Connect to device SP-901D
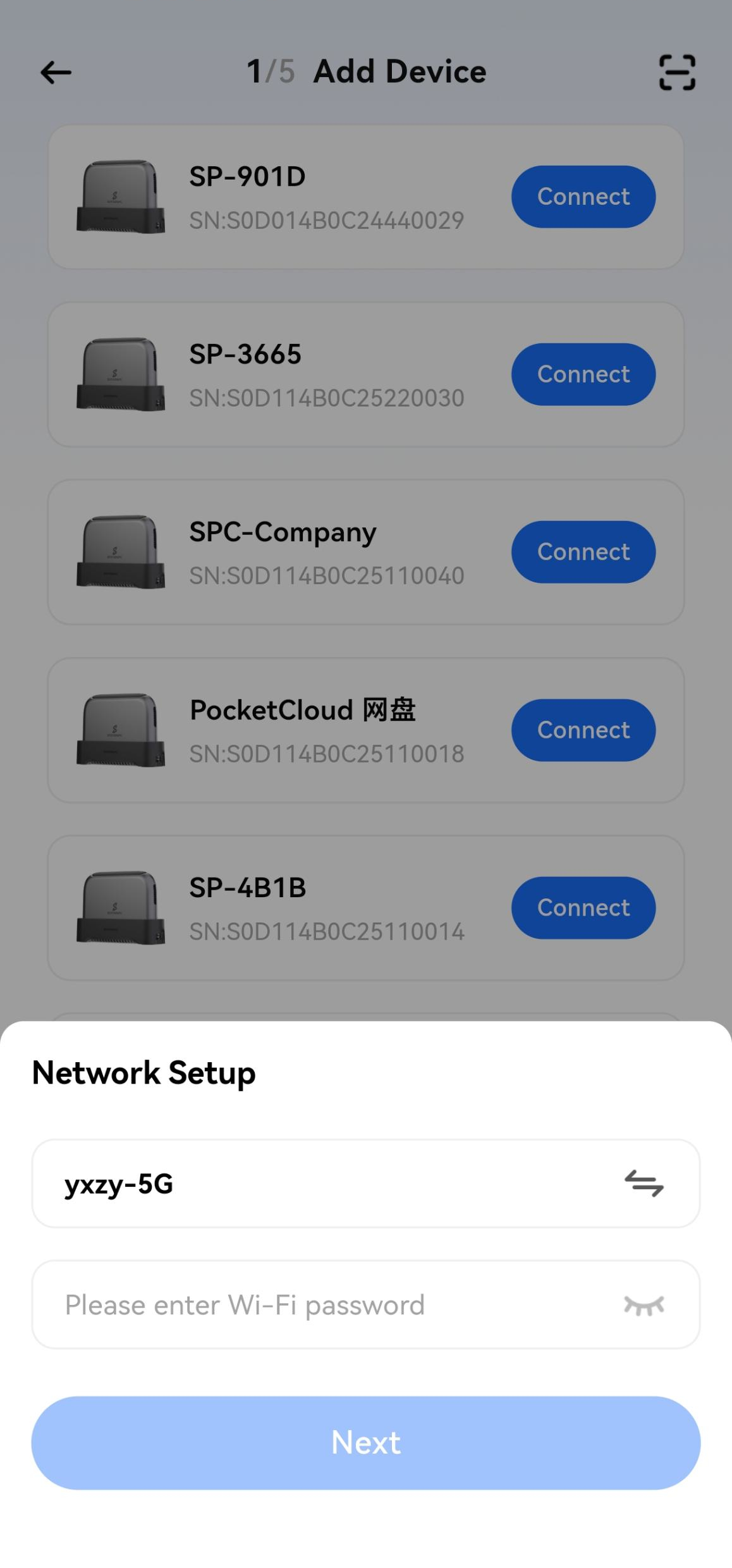Image resolution: width=732 pixels, height=1568 pixels. [x=583, y=197]
